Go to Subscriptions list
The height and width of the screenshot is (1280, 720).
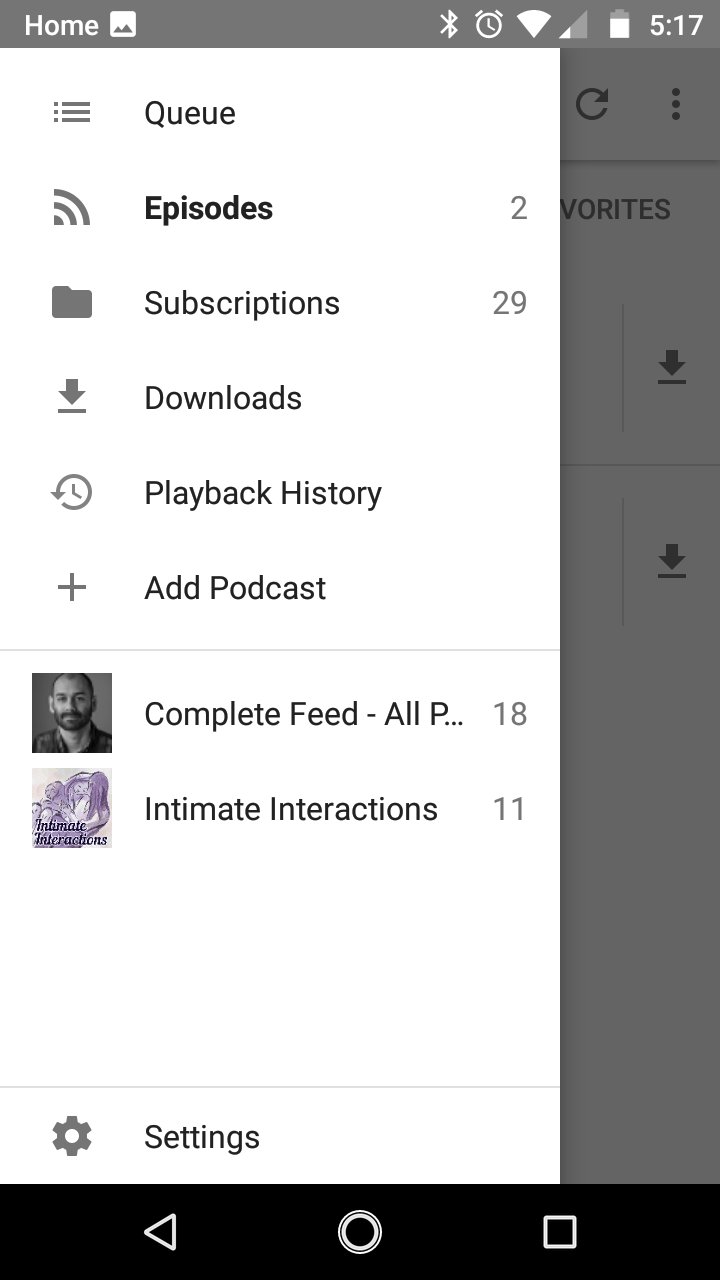point(280,303)
